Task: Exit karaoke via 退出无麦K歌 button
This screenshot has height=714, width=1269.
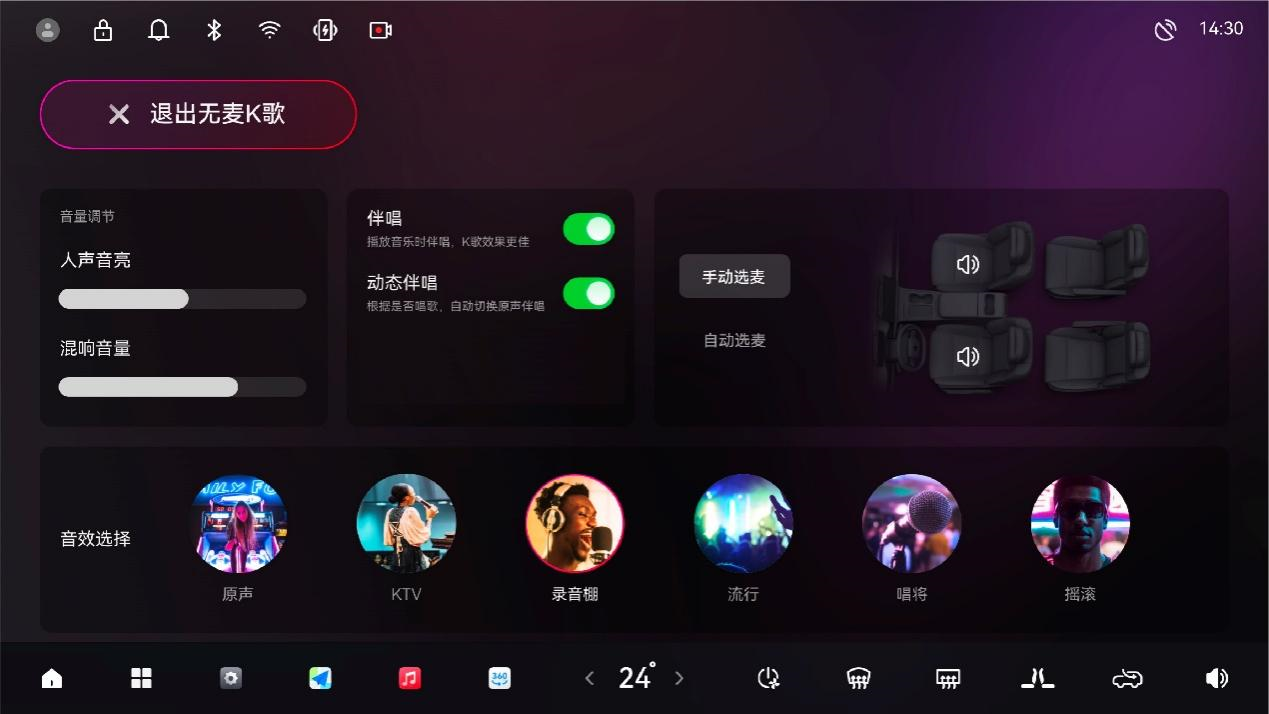Action: point(198,114)
